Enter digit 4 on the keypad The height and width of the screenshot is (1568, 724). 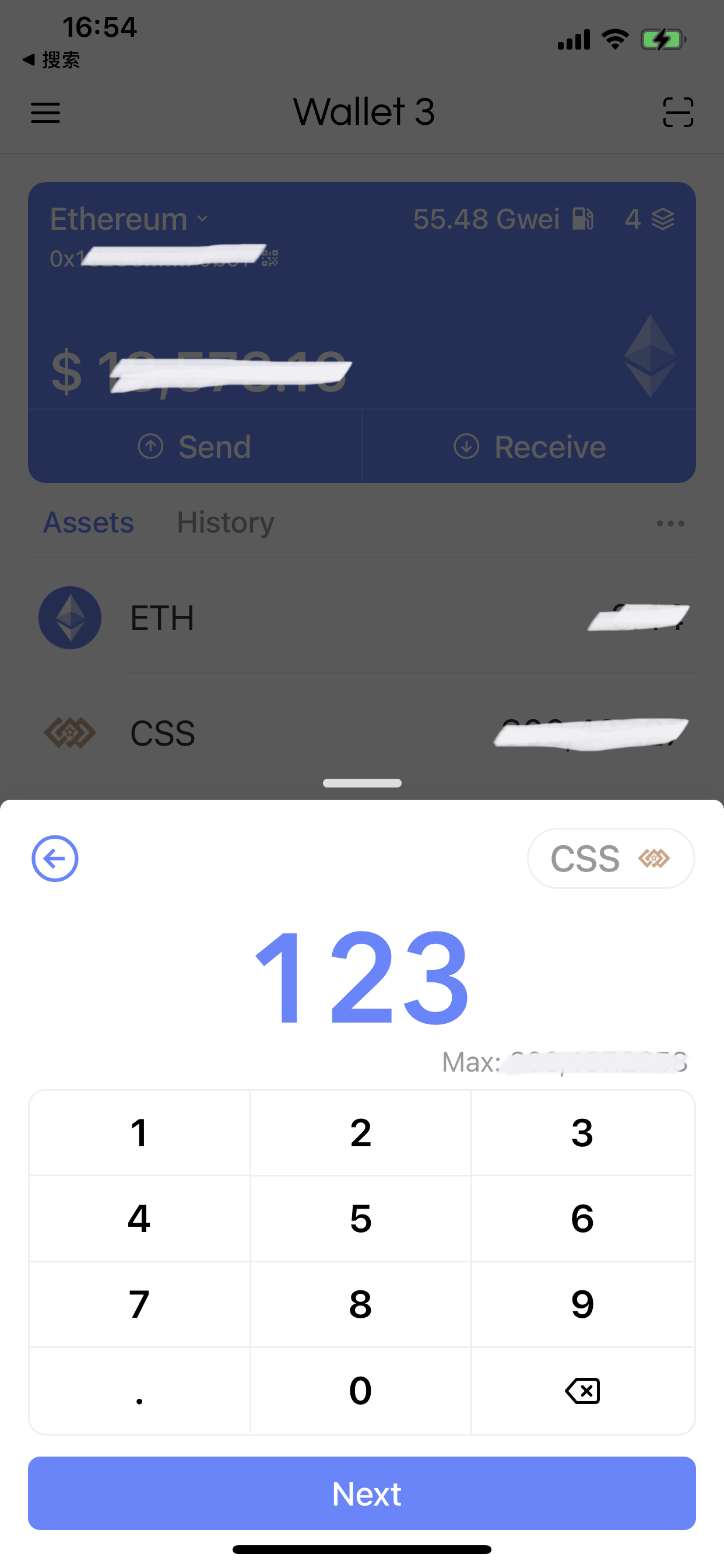point(139,1219)
